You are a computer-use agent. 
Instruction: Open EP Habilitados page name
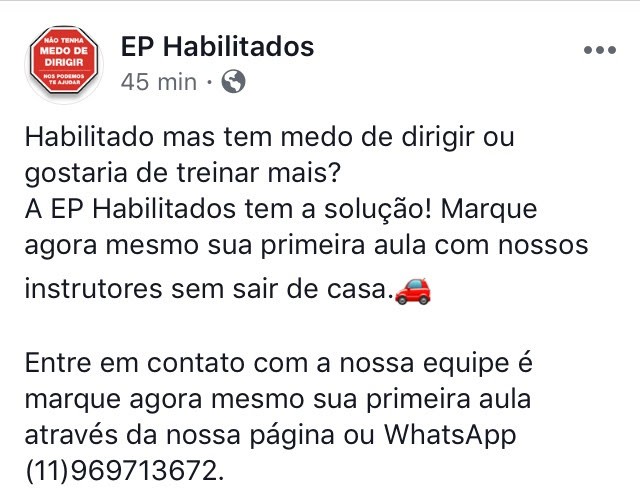point(217,46)
